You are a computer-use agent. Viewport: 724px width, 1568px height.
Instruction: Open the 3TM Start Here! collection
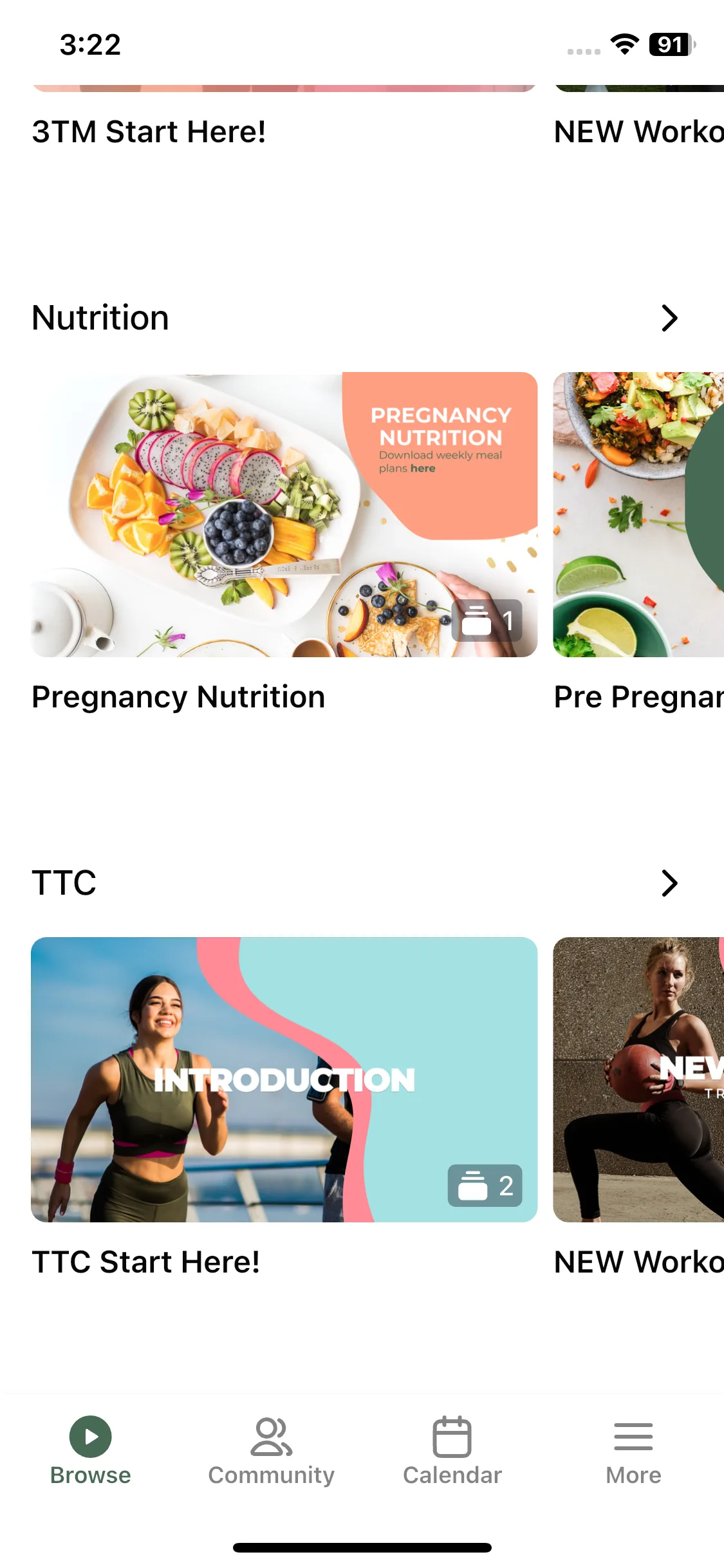pos(149,131)
